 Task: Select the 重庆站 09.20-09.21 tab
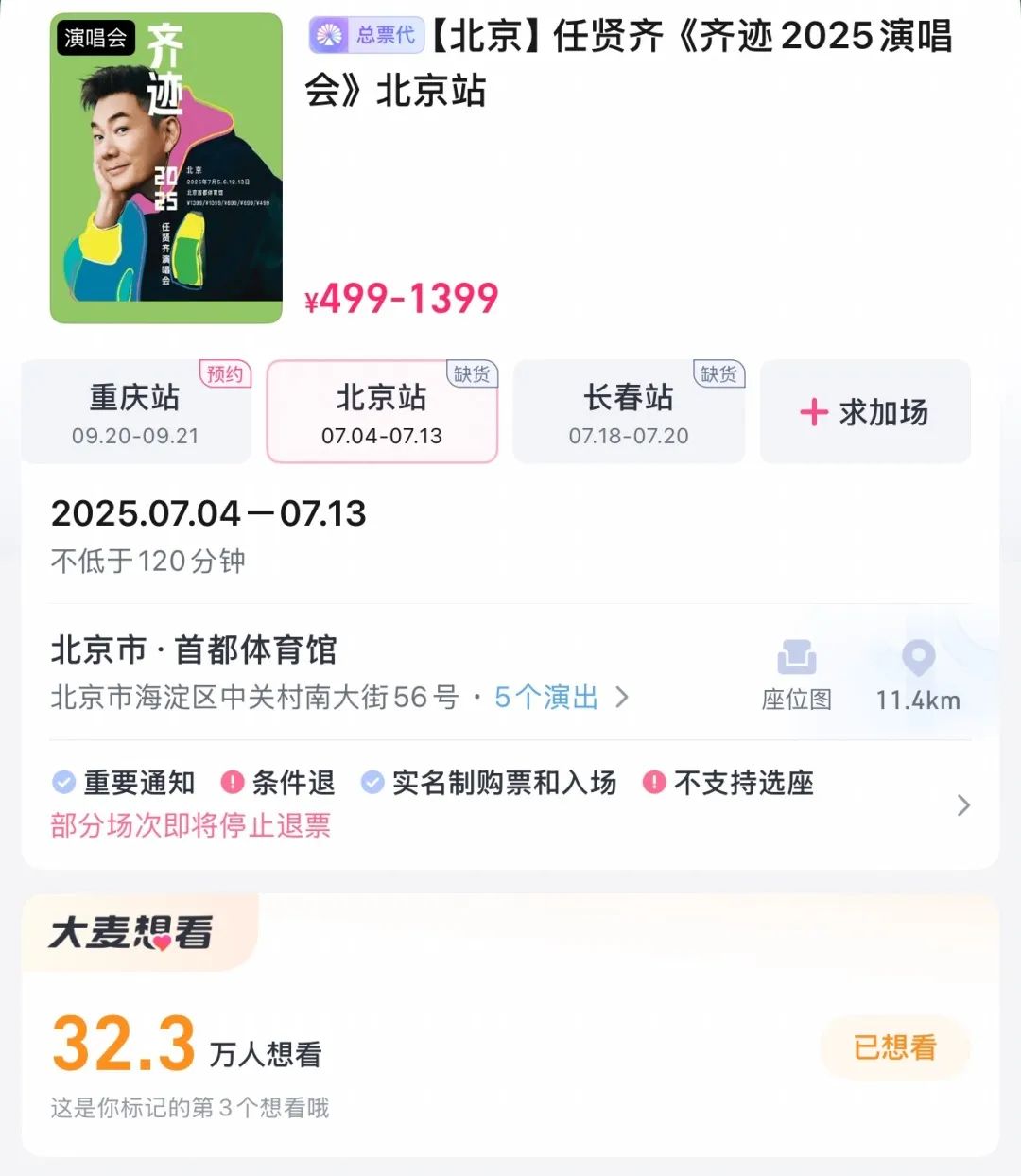pos(136,412)
